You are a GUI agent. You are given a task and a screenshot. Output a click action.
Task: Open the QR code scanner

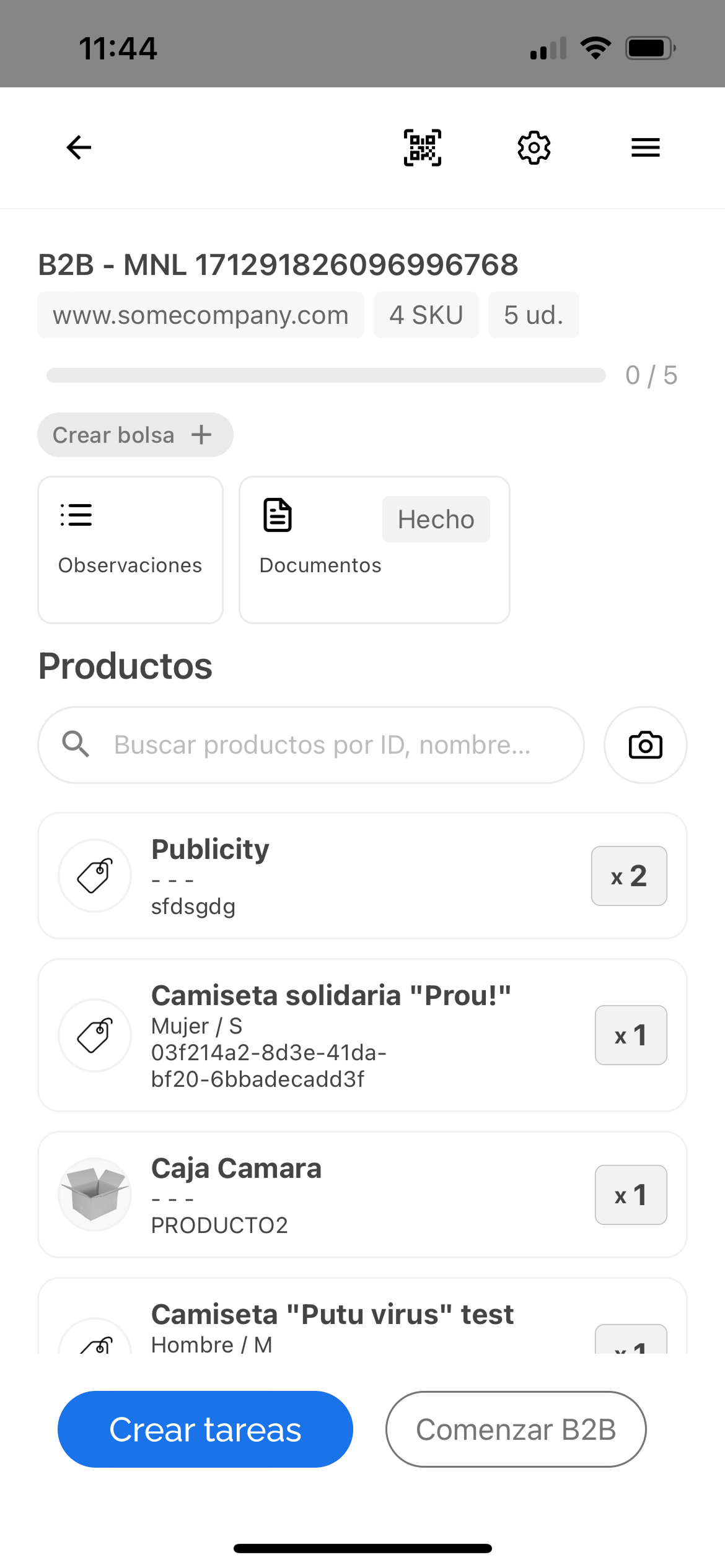click(422, 147)
